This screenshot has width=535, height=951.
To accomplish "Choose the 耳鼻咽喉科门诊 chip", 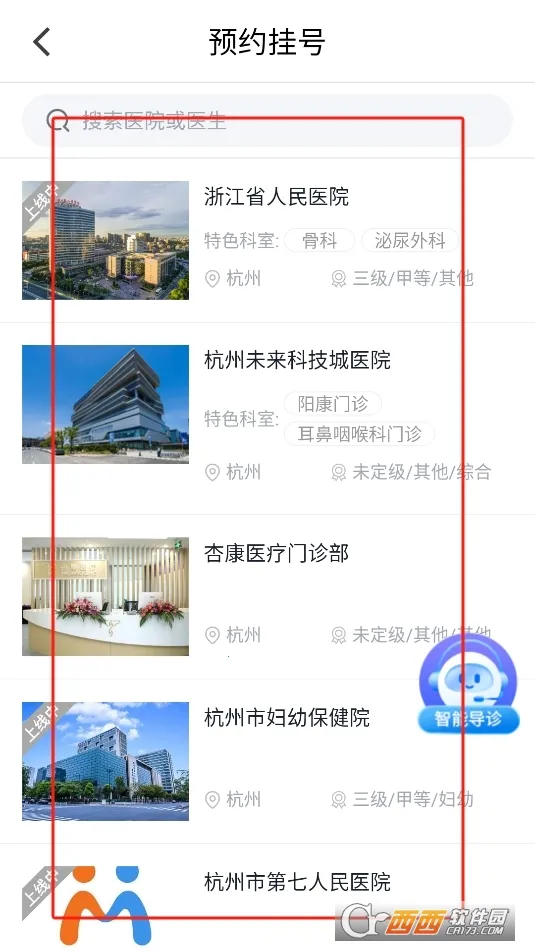I will click(359, 434).
